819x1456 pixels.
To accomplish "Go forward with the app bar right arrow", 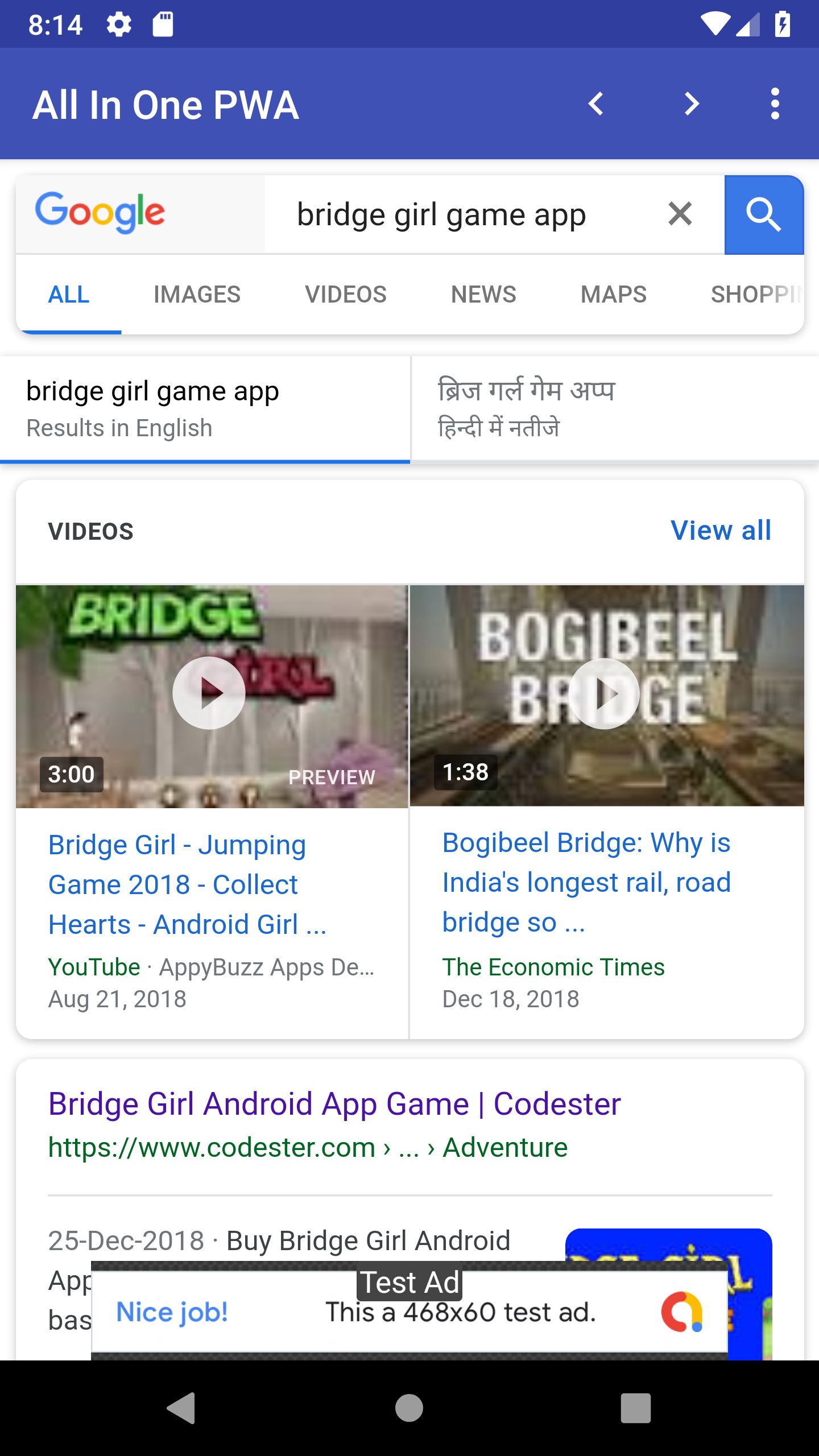I will point(691,104).
